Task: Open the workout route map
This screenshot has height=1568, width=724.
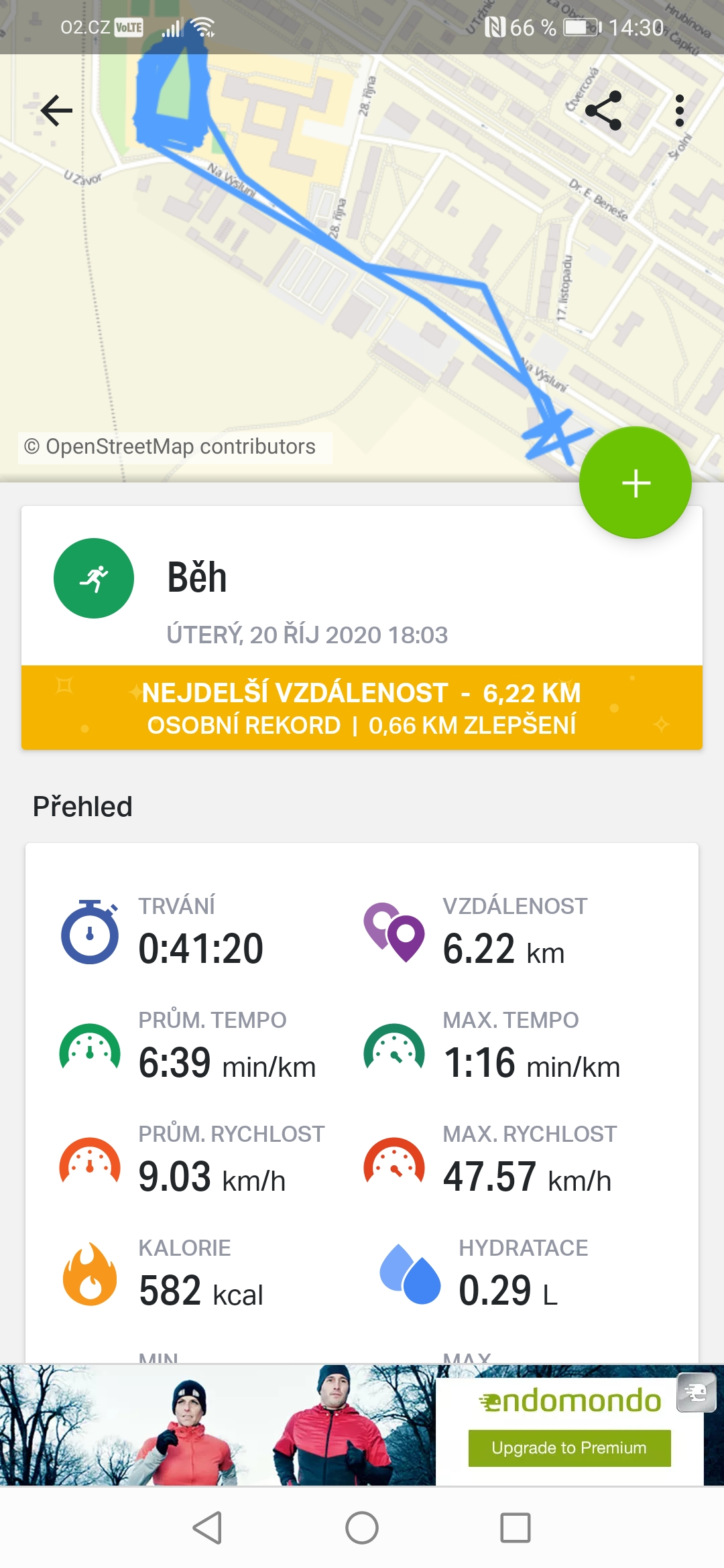Action: tap(362, 281)
